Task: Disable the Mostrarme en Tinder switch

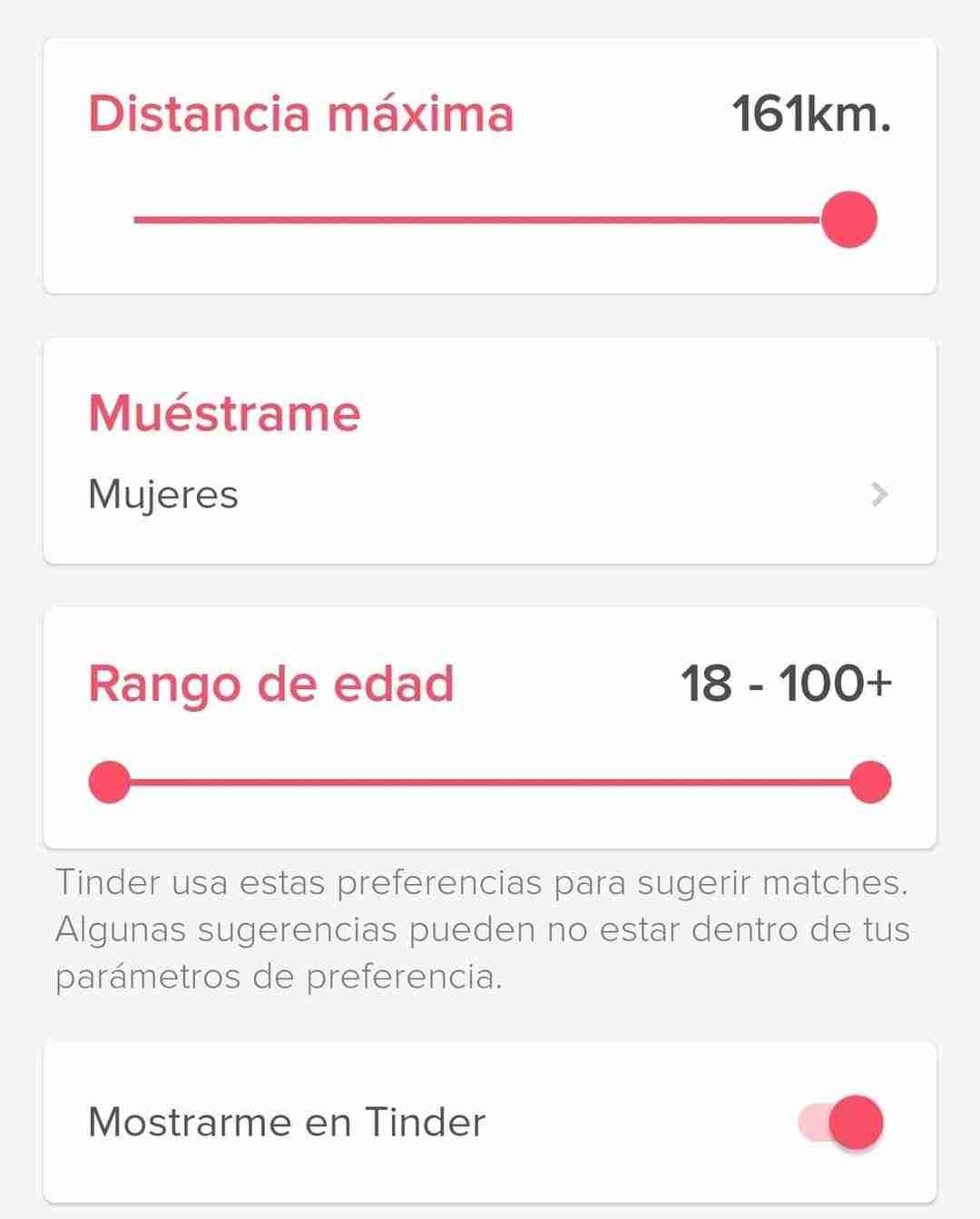Action: pos(841,1122)
